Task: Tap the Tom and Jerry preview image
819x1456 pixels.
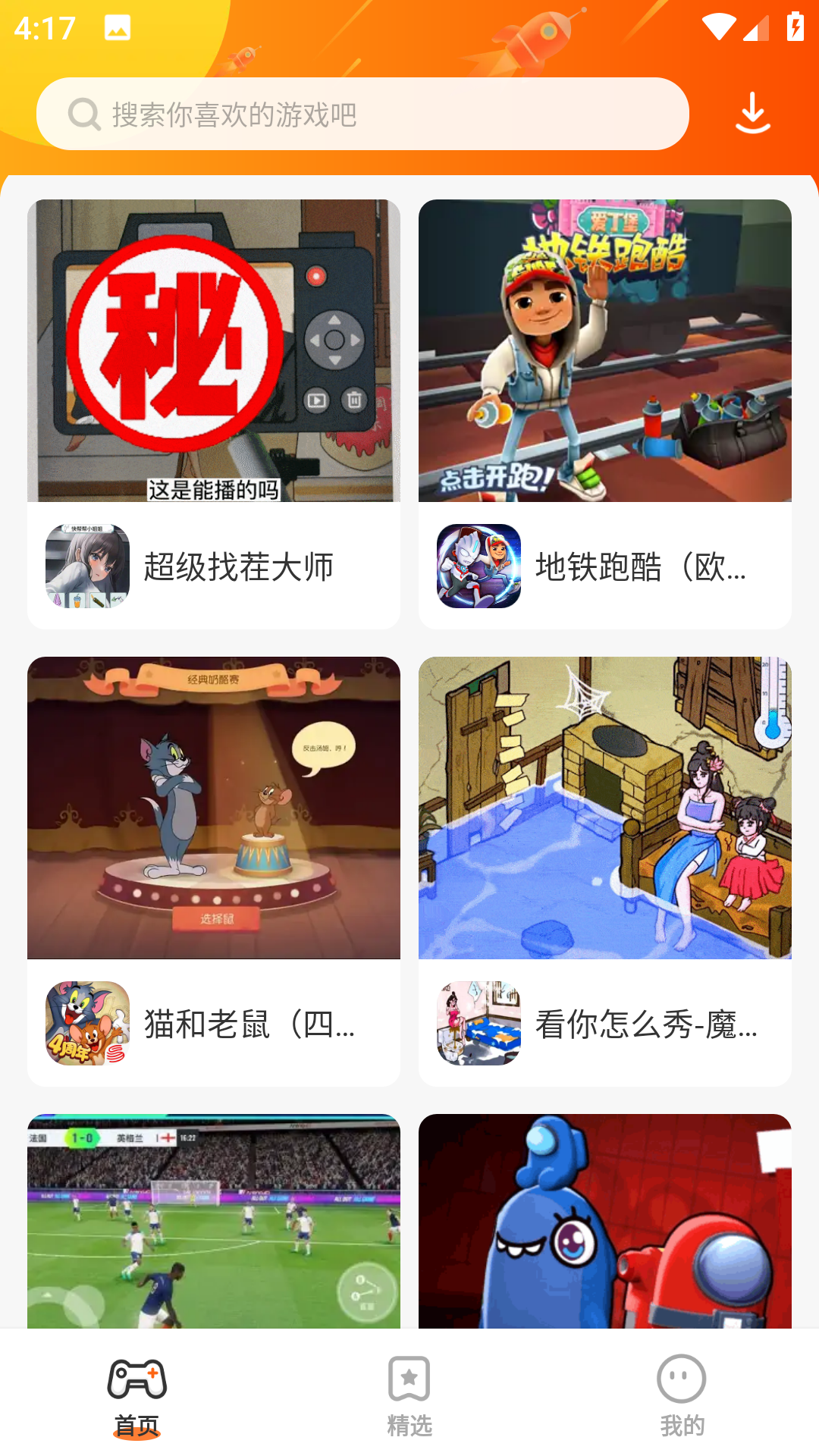Action: coord(213,808)
